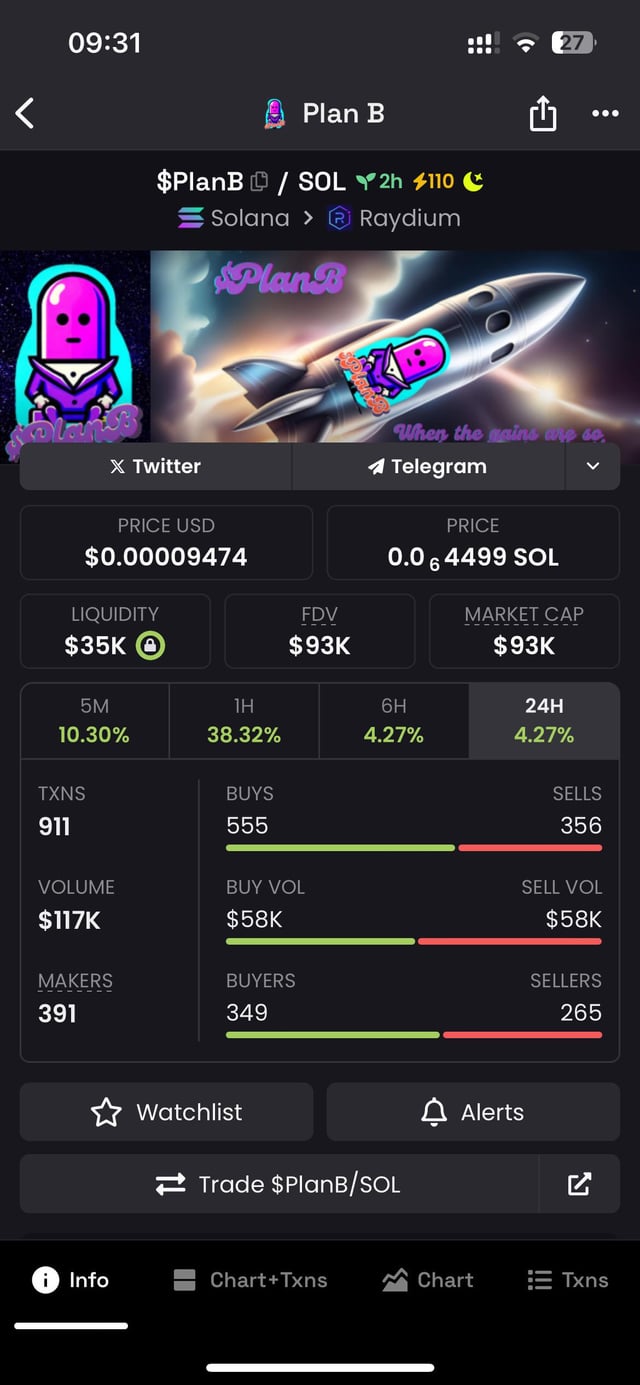Open the three-dot overflow menu
Screen dimensions: 640x1385
(605, 114)
